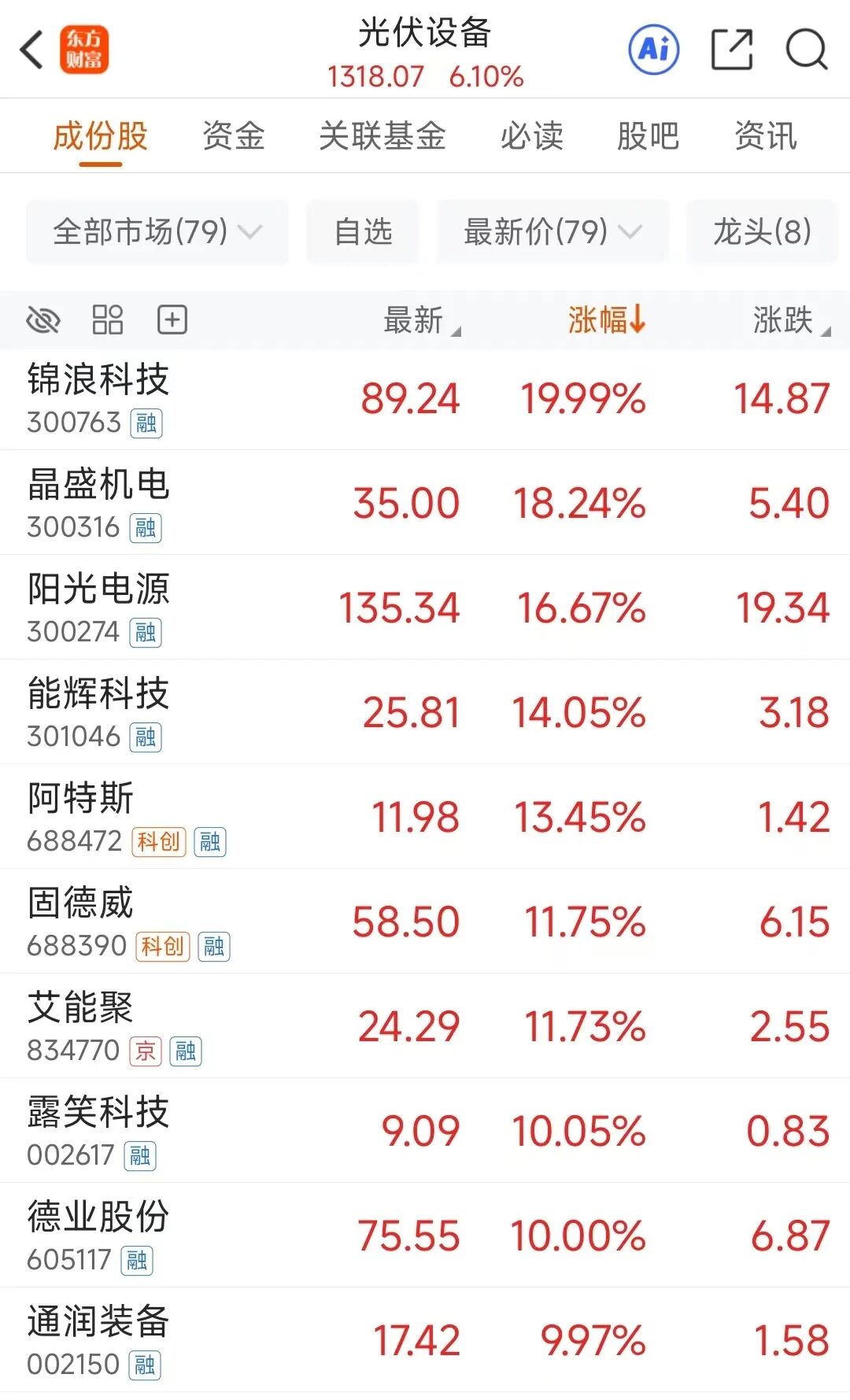Go back with the top-left arrow
850x1400 pixels.
pos(31,50)
